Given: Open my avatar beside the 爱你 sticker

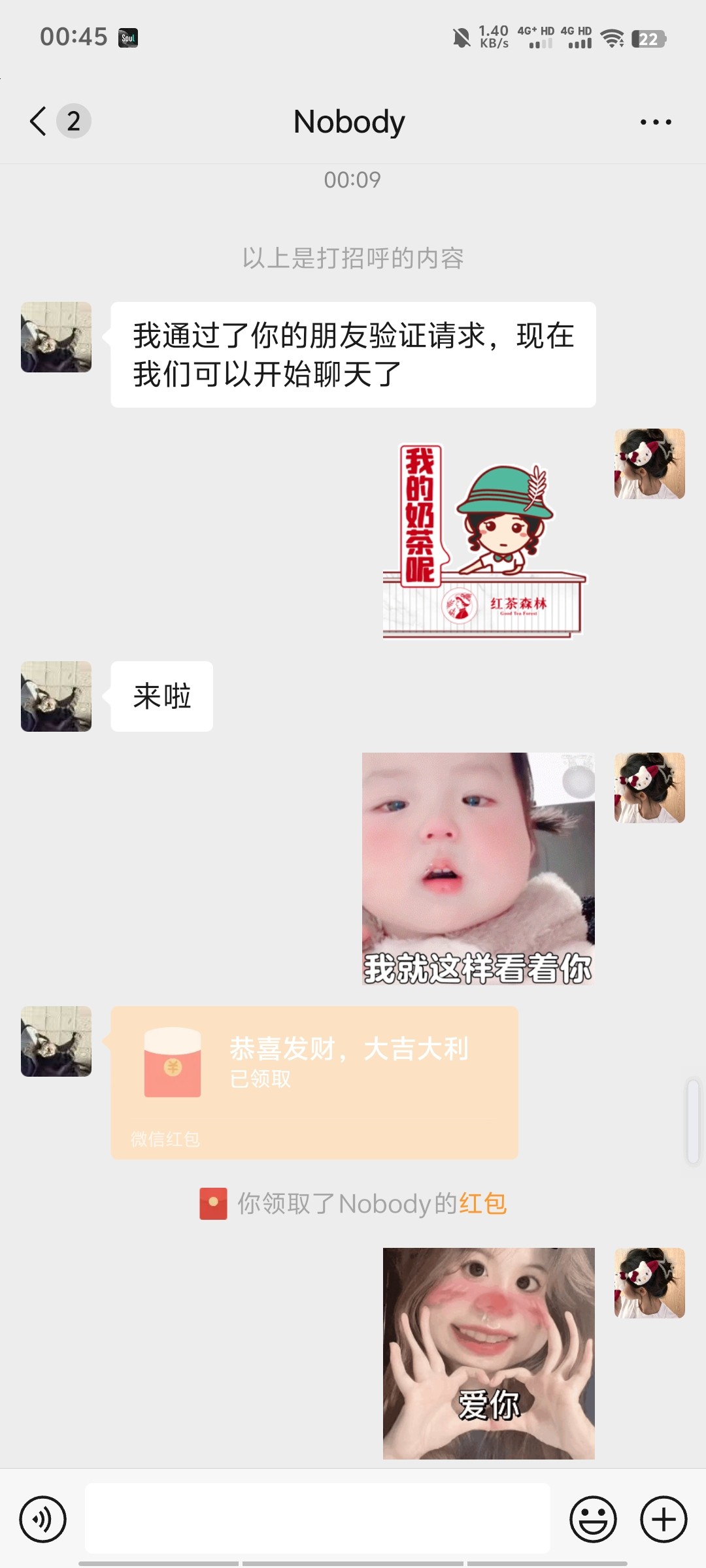Looking at the screenshot, I should click(650, 1283).
